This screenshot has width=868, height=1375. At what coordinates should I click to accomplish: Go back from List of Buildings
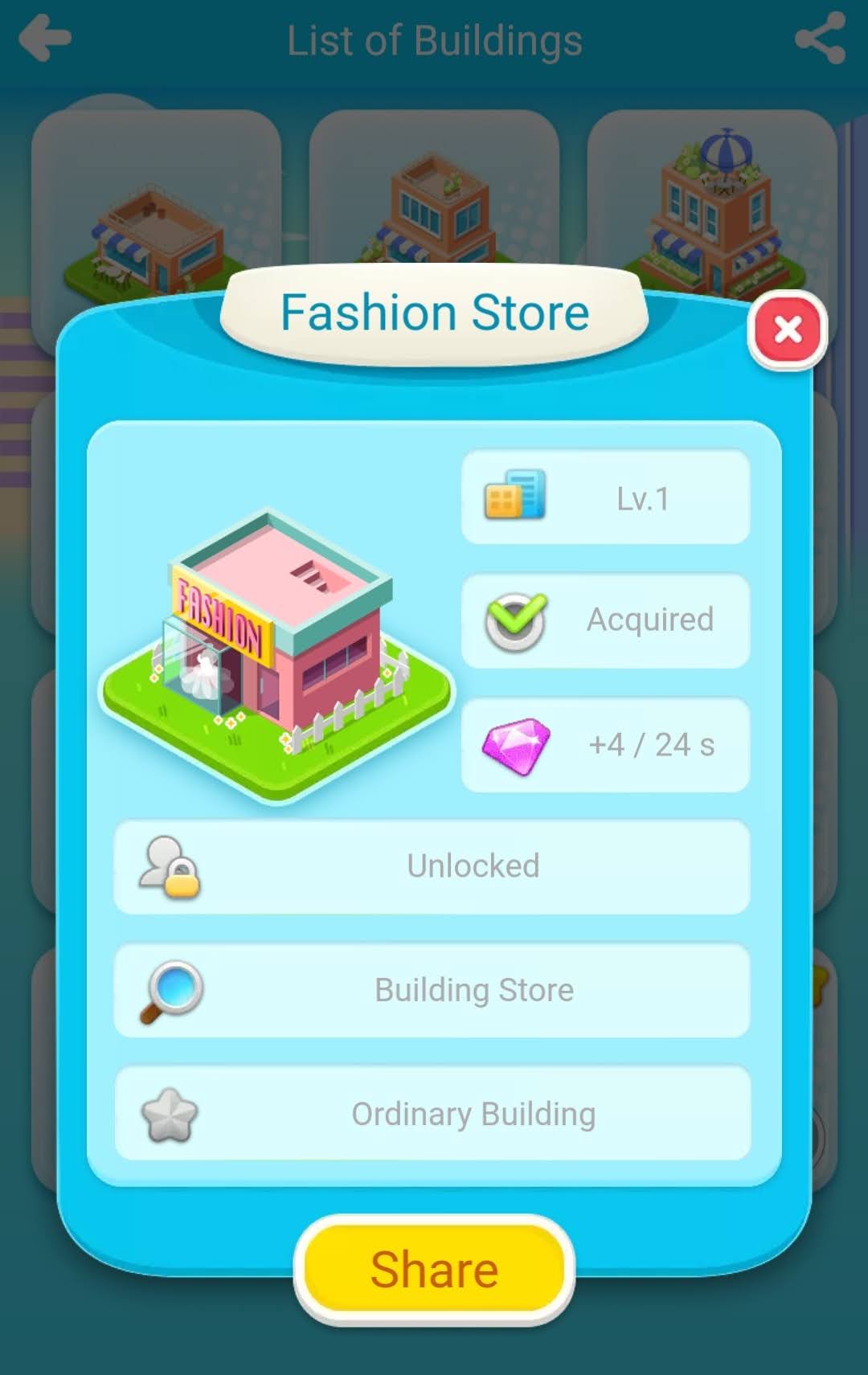[45, 39]
